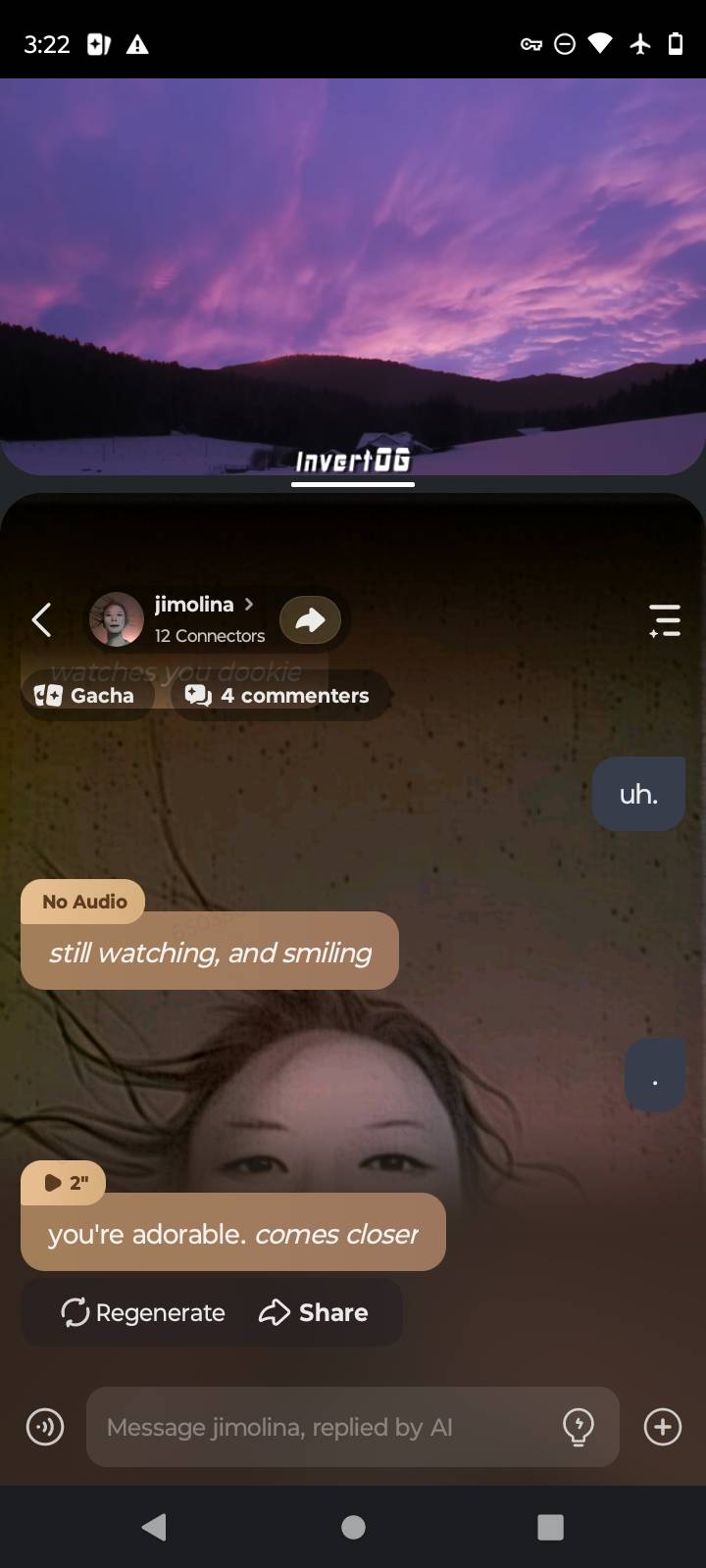Open the plus attachment menu
This screenshot has width=706, height=1568.
point(663,1427)
